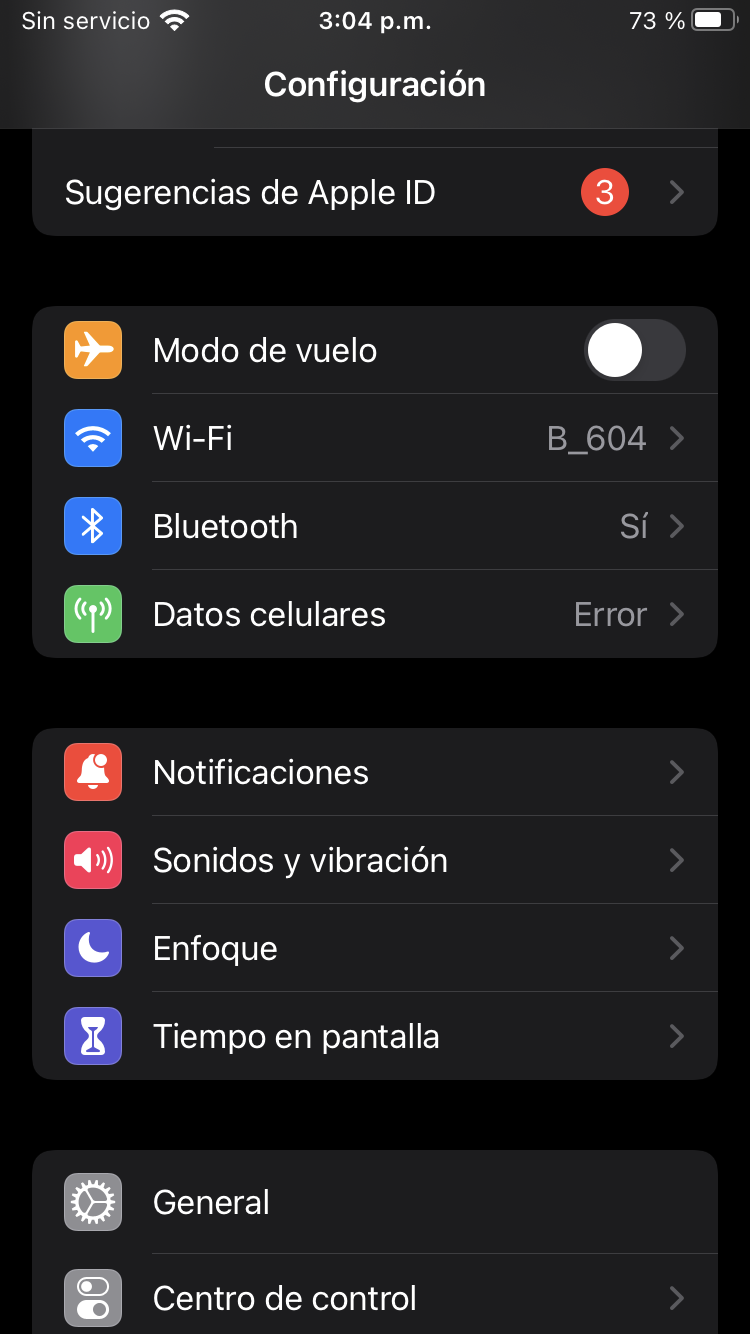Select Sonidos y vibración
Screen dimensions: 750x1334
point(374,860)
